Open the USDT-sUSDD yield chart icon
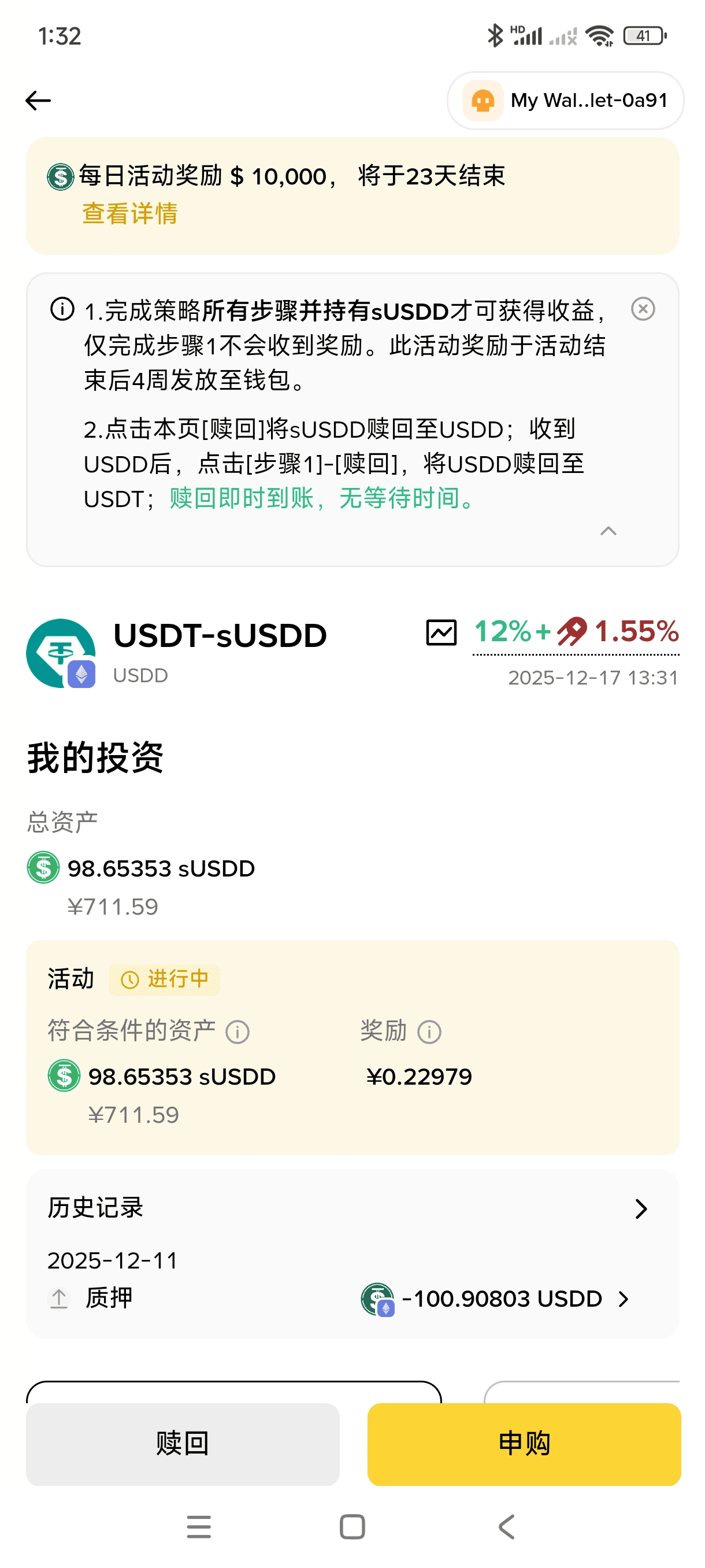Screen dimensions: 705x1568 coord(441,633)
